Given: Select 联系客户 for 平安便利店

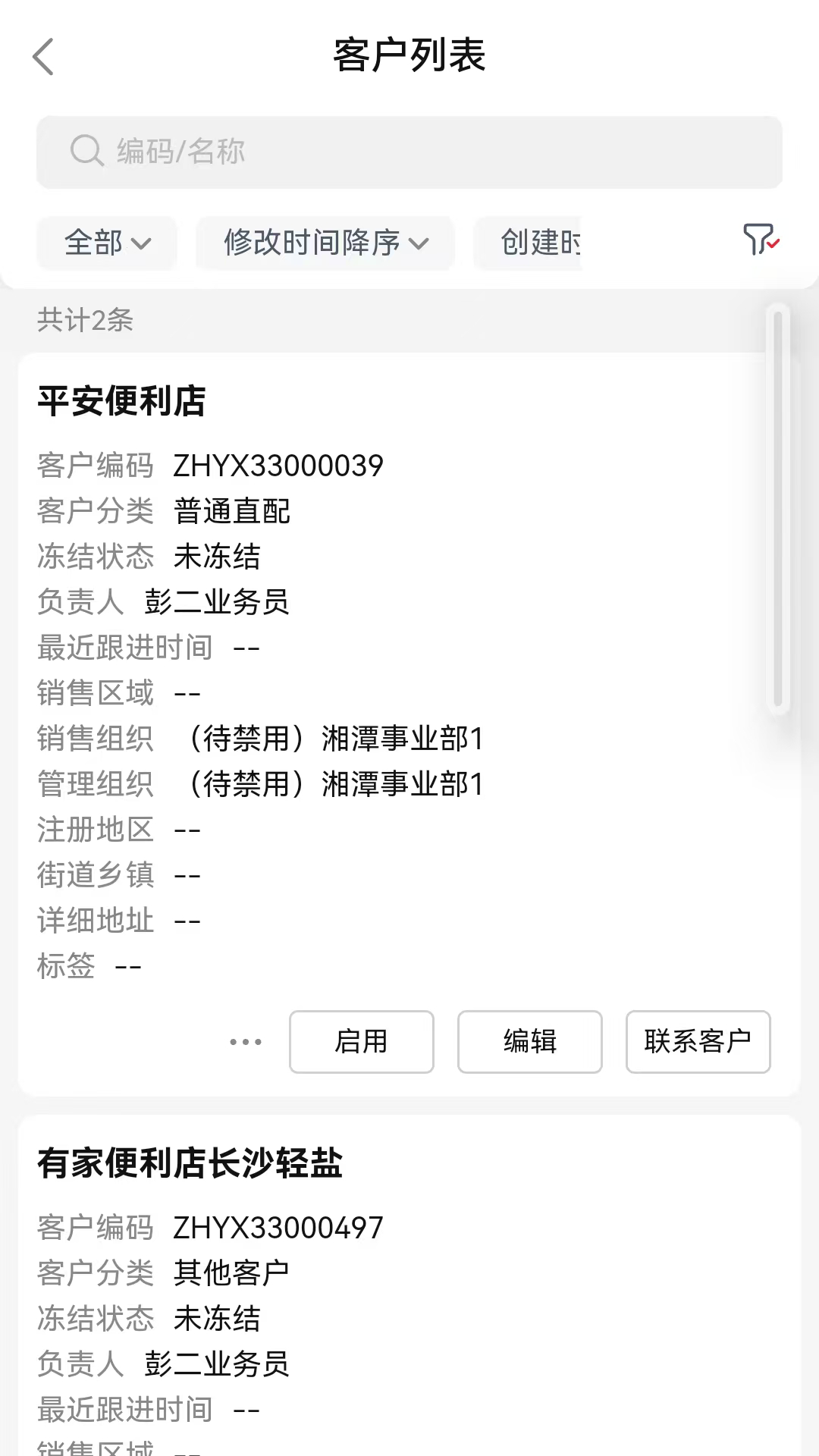Looking at the screenshot, I should tap(698, 1042).
